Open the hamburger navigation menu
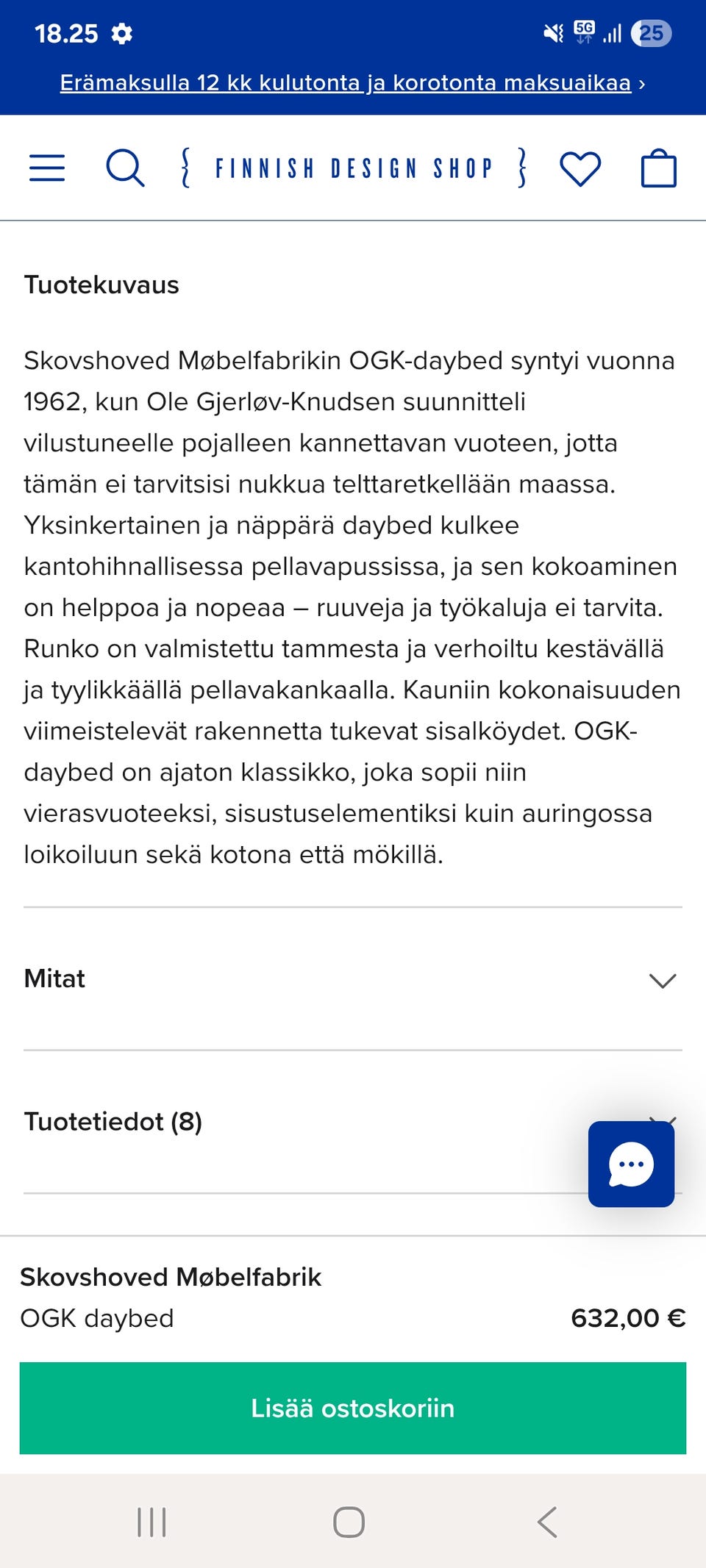The image size is (706, 1568). (46, 168)
